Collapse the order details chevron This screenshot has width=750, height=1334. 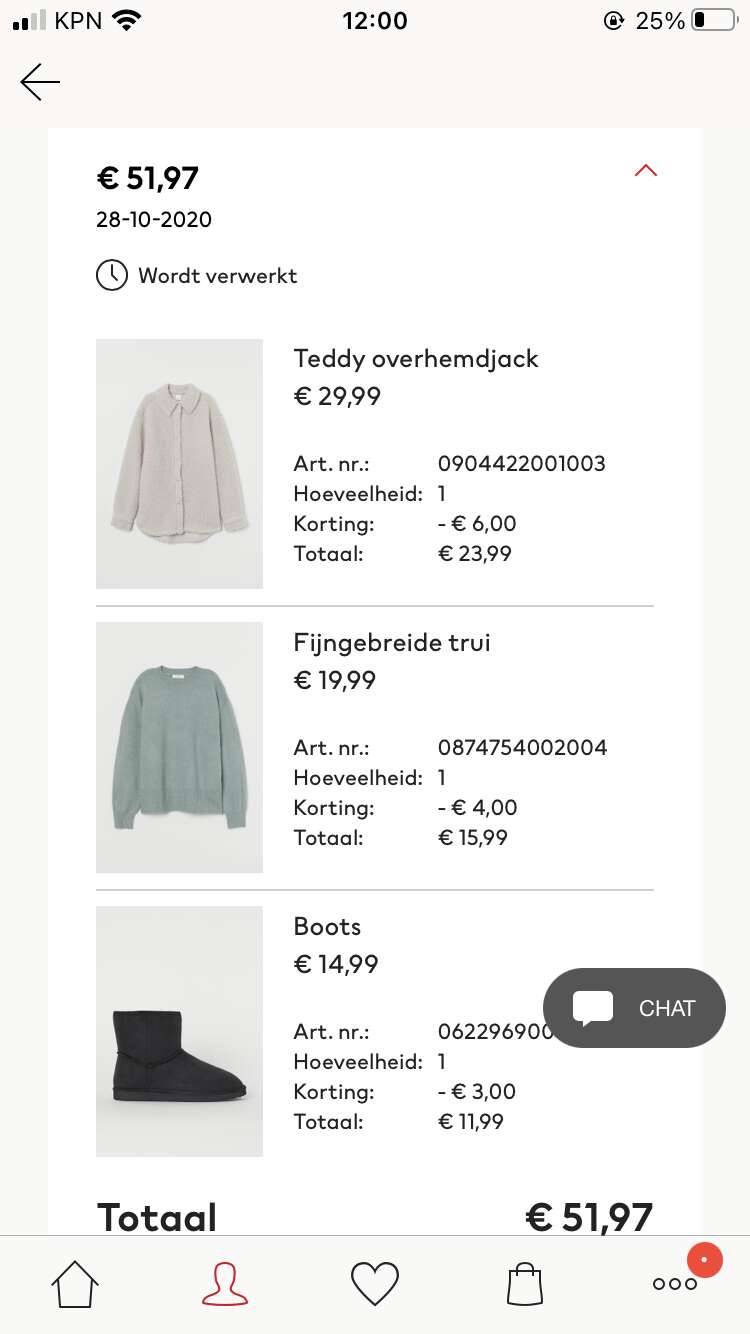(646, 170)
